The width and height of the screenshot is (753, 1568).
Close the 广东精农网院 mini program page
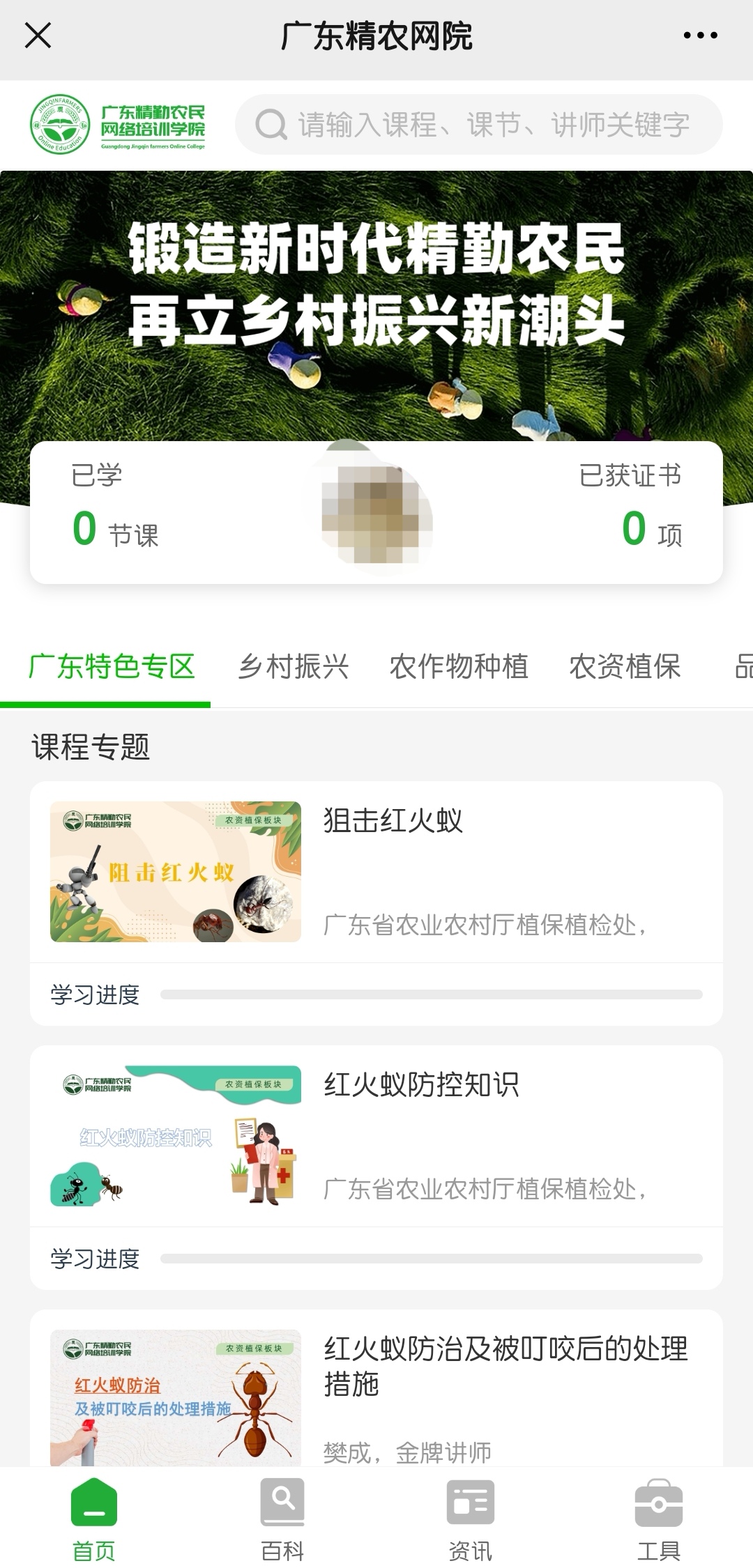tap(38, 35)
